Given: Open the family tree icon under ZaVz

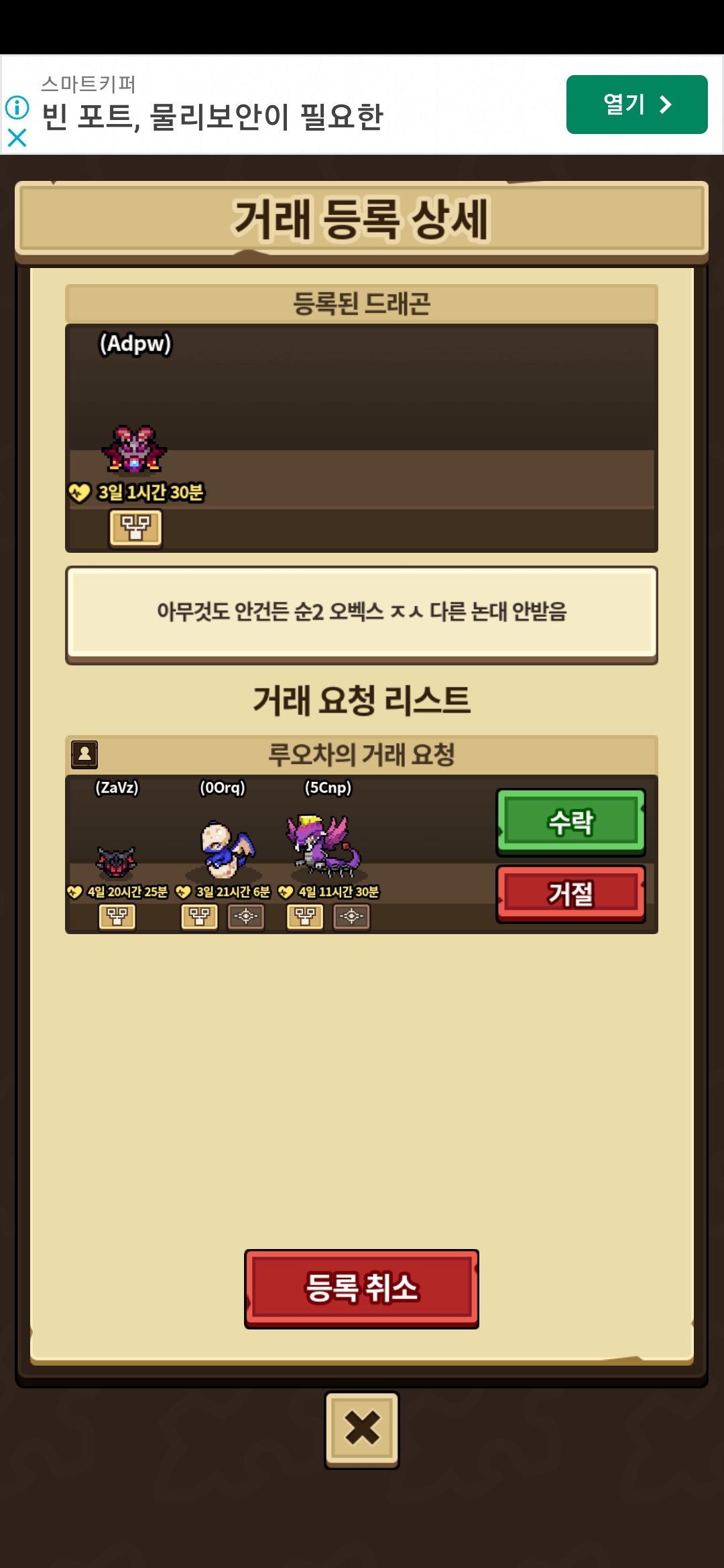Looking at the screenshot, I should tap(117, 916).
